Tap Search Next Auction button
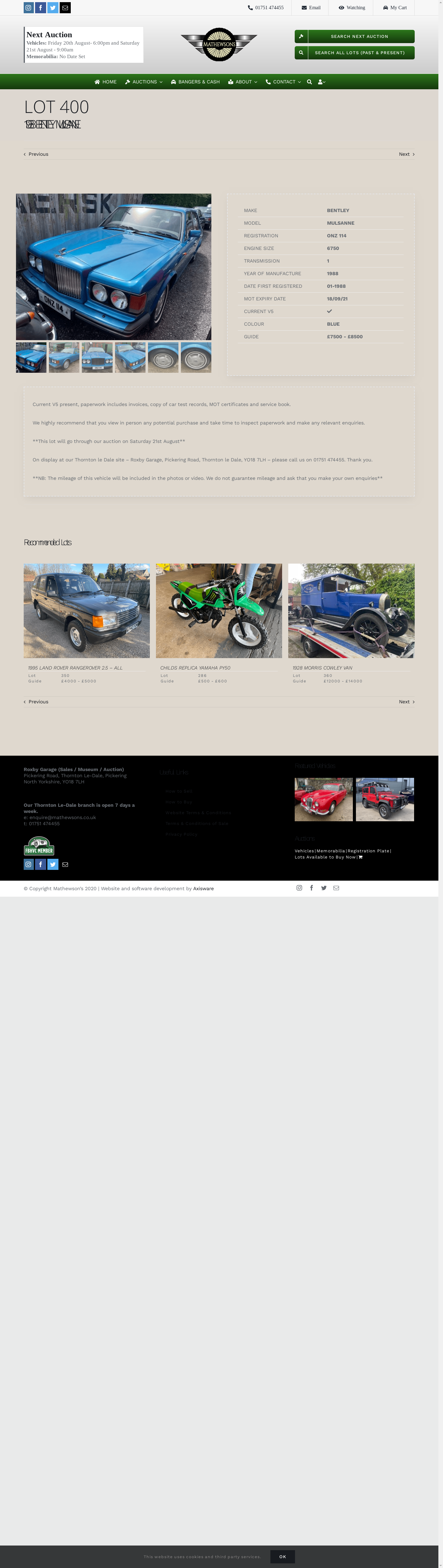 point(354,37)
